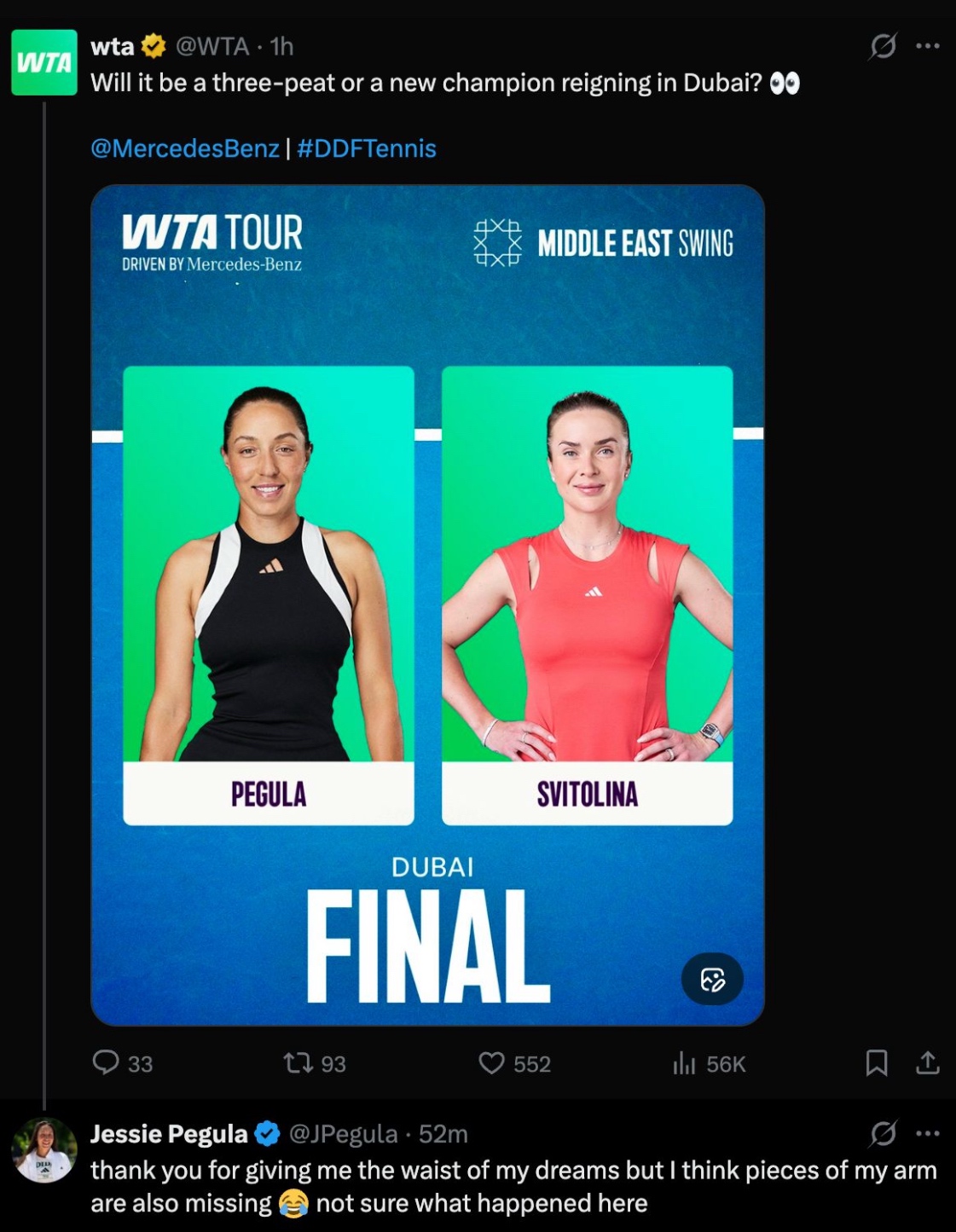Open the @WTA handle in header
Viewport: 956px width, 1232px height.
click(x=212, y=46)
